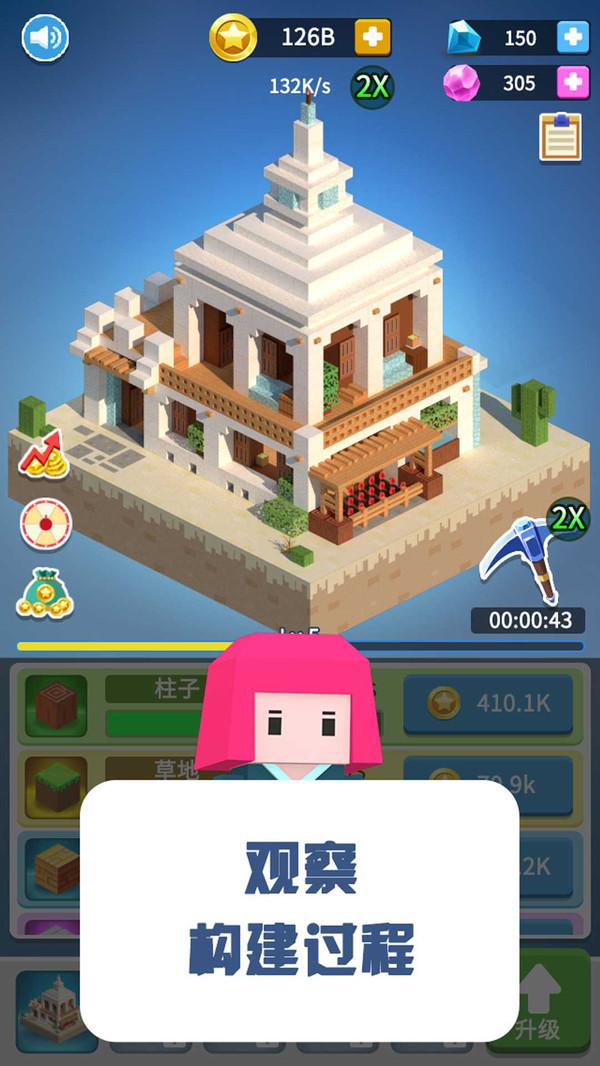
Task: Add more pink gems
Action: tap(572, 83)
